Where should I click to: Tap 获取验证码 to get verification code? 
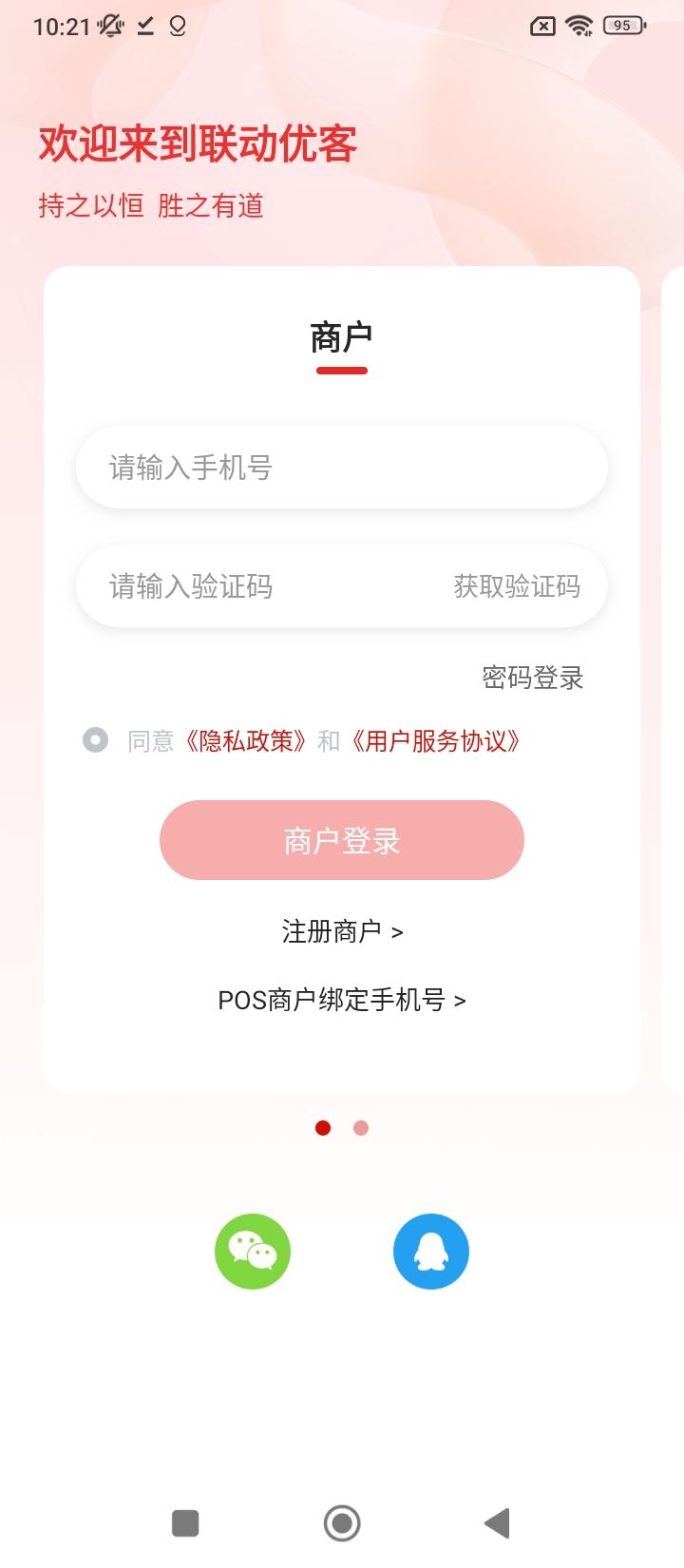tap(517, 586)
